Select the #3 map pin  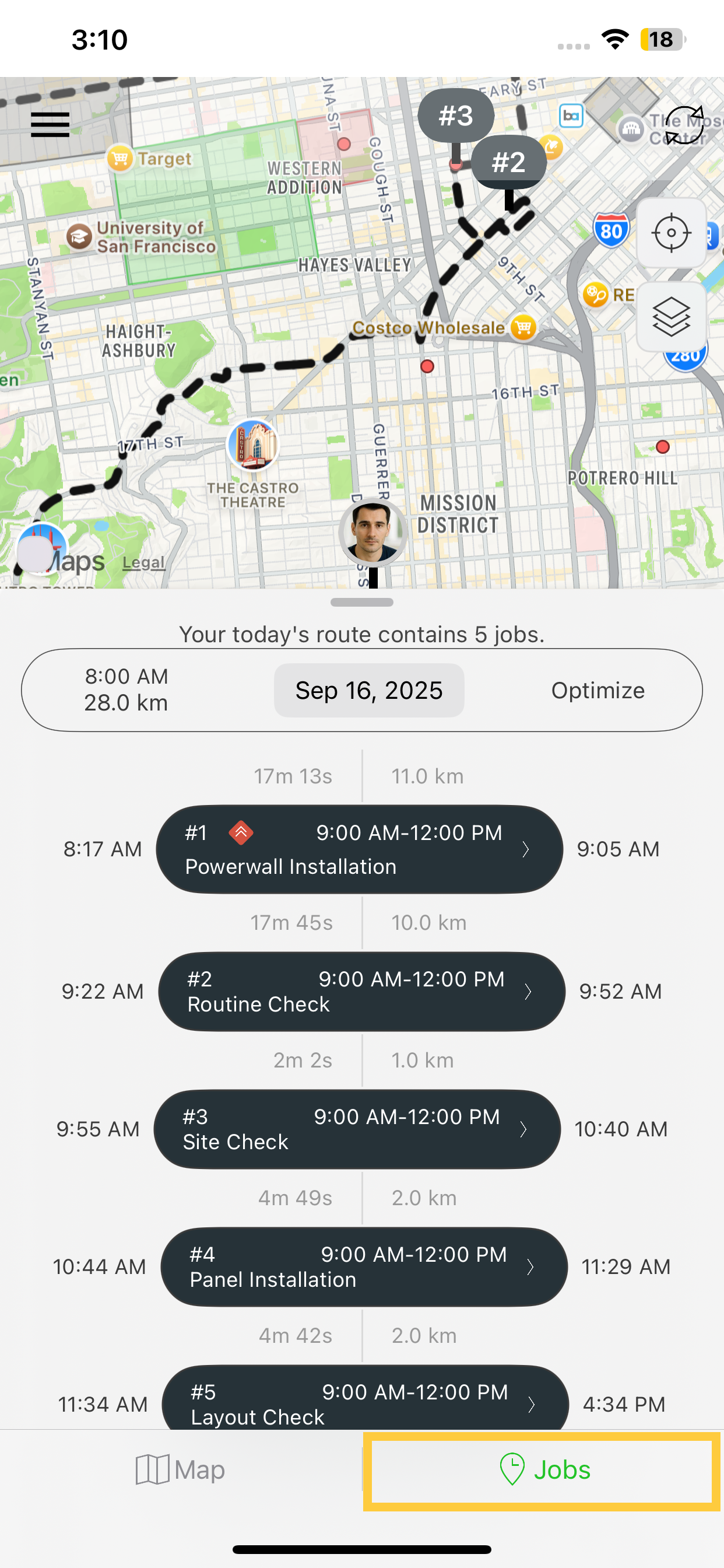(456, 116)
